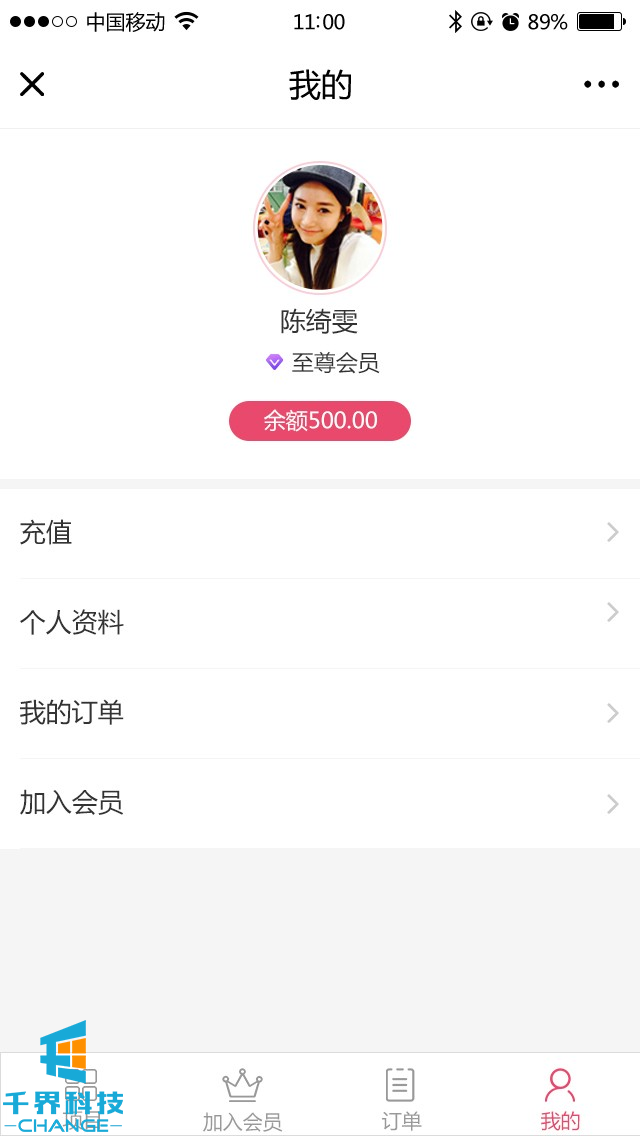Open the 加入会员 row in the list

point(320,803)
